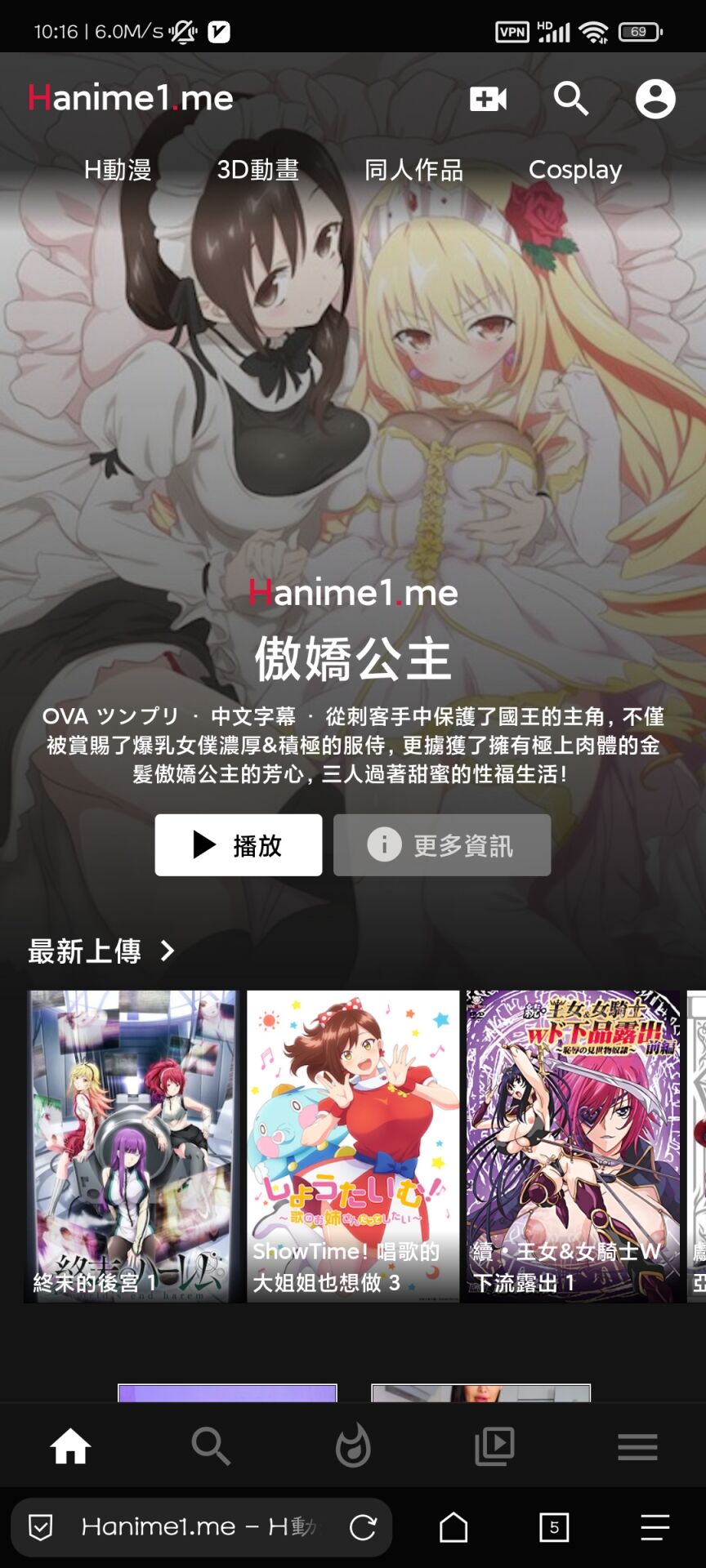Open 更多資訊 for more info
The image size is (706, 1568).
click(x=442, y=845)
